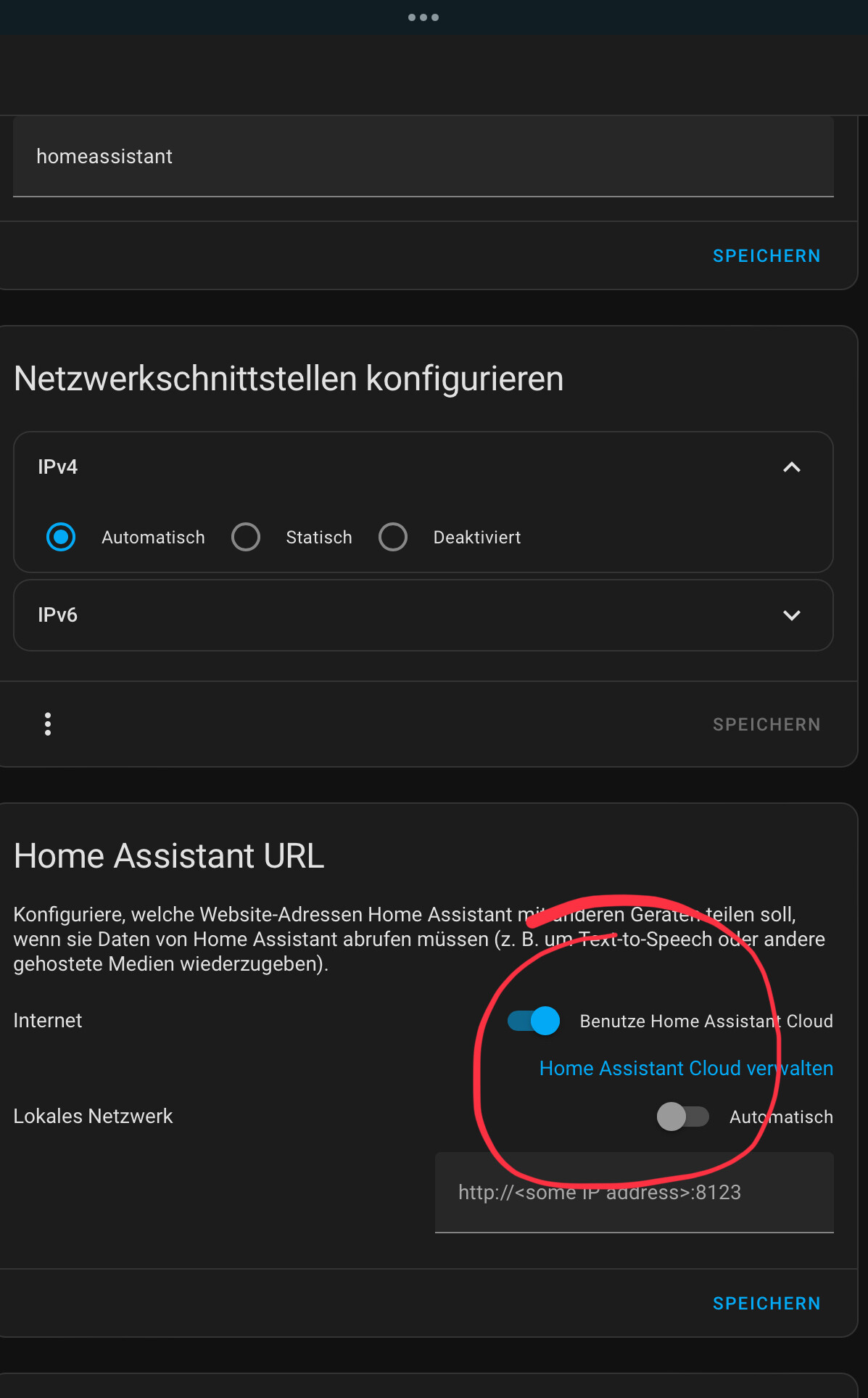
Task: Disable Benutze Home Assistant Cloud switch
Action: [534, 1021]
